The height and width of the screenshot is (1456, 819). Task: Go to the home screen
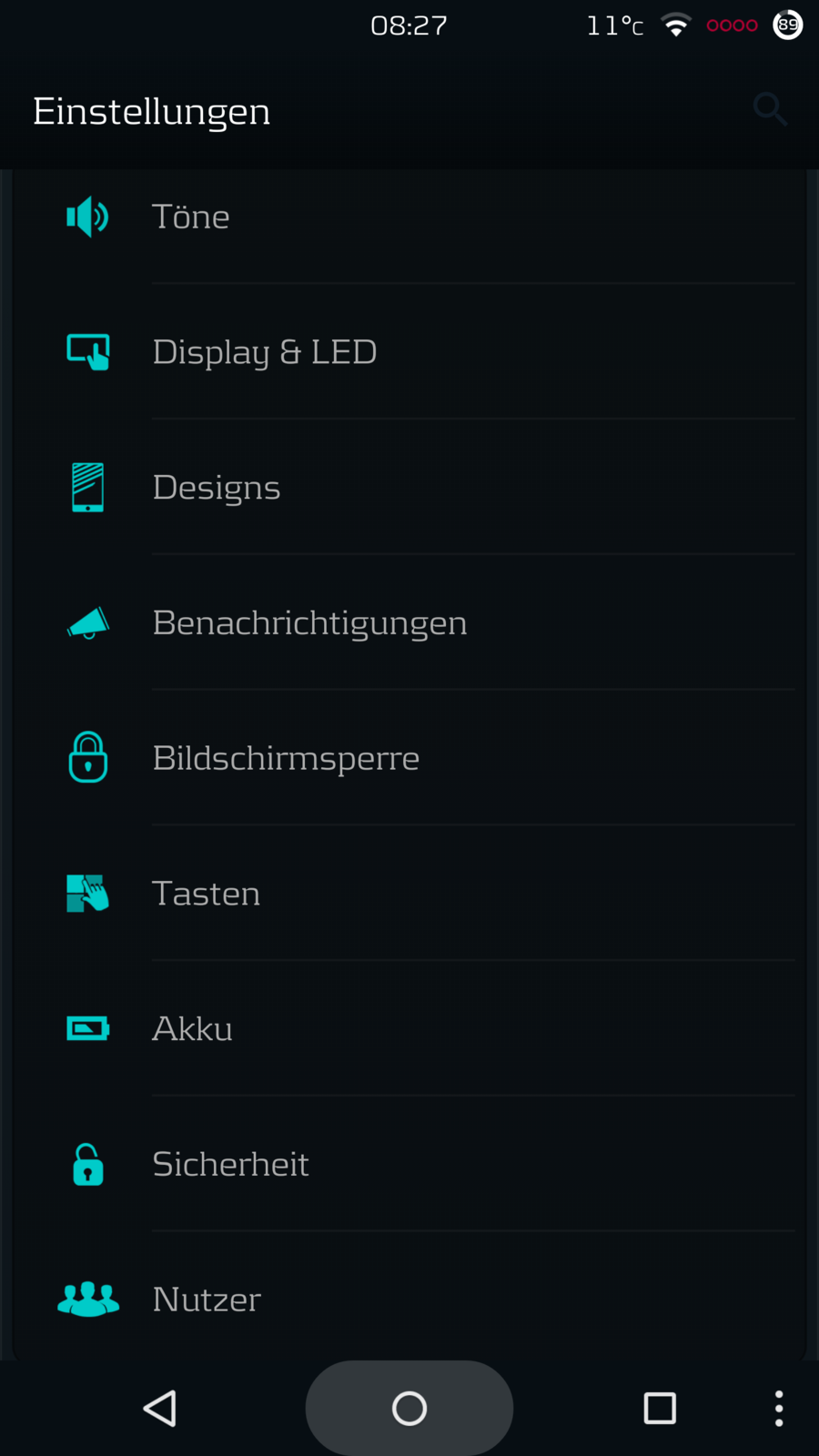pyautogui.click(x=409, y=1409)
